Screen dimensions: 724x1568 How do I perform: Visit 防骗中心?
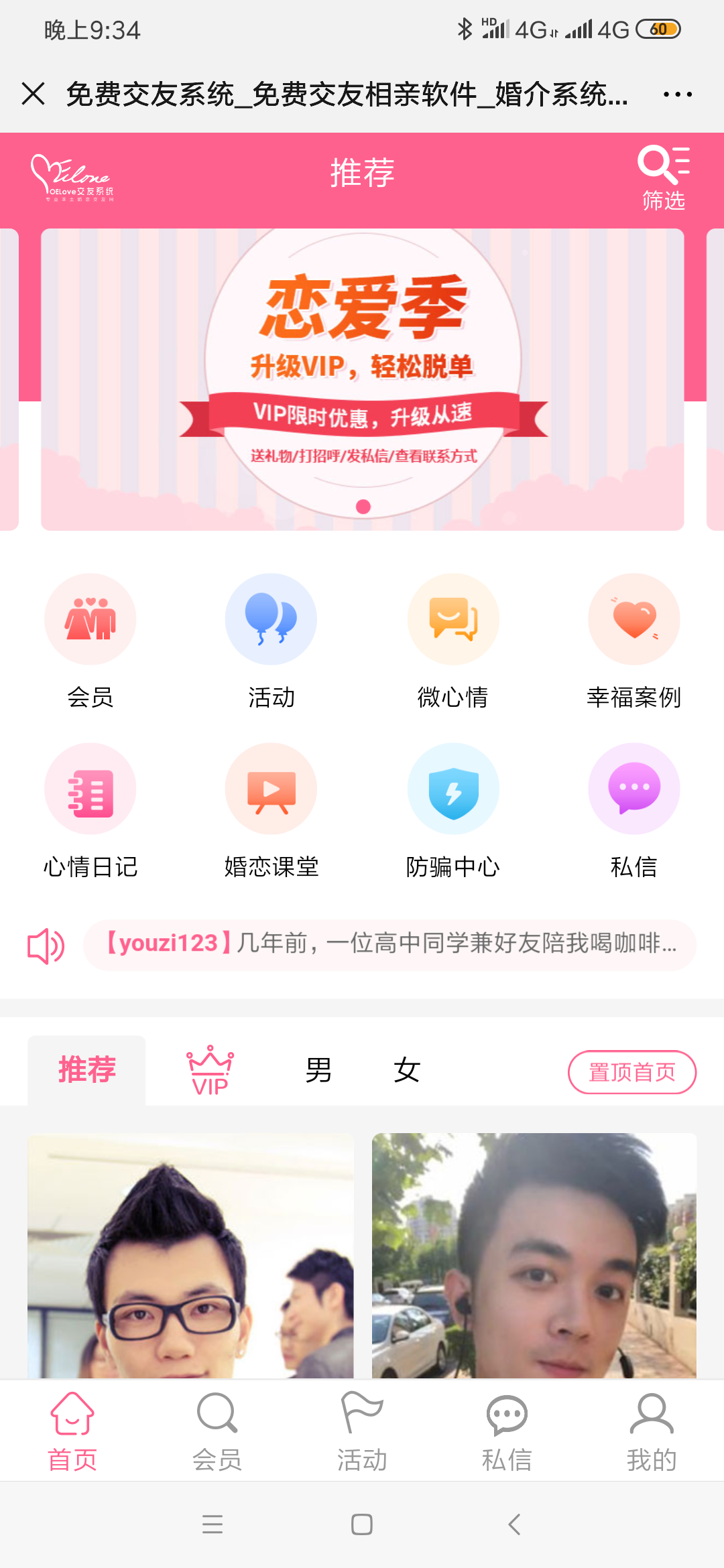pos(452,809)
